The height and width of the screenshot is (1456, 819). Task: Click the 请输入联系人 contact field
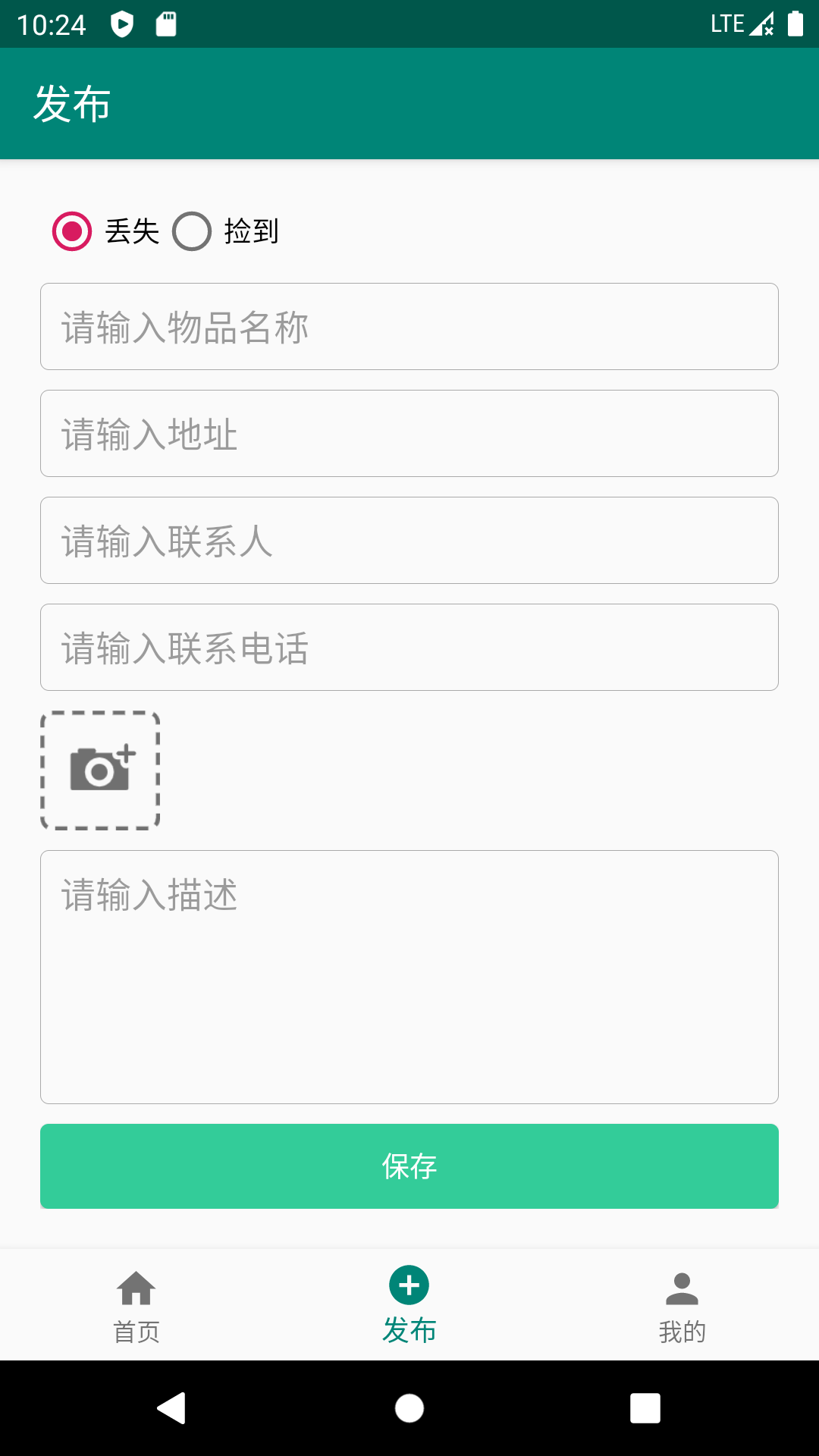coord(409,540)
